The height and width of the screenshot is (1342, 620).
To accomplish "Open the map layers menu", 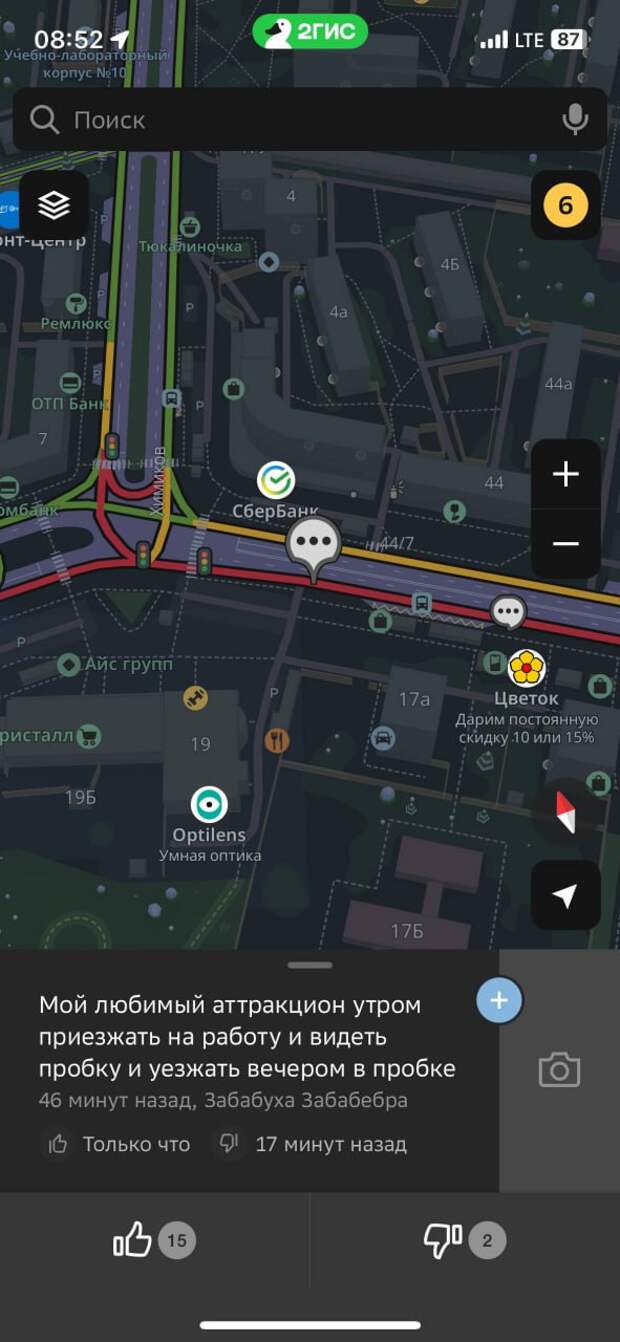I will coord(54,205).
